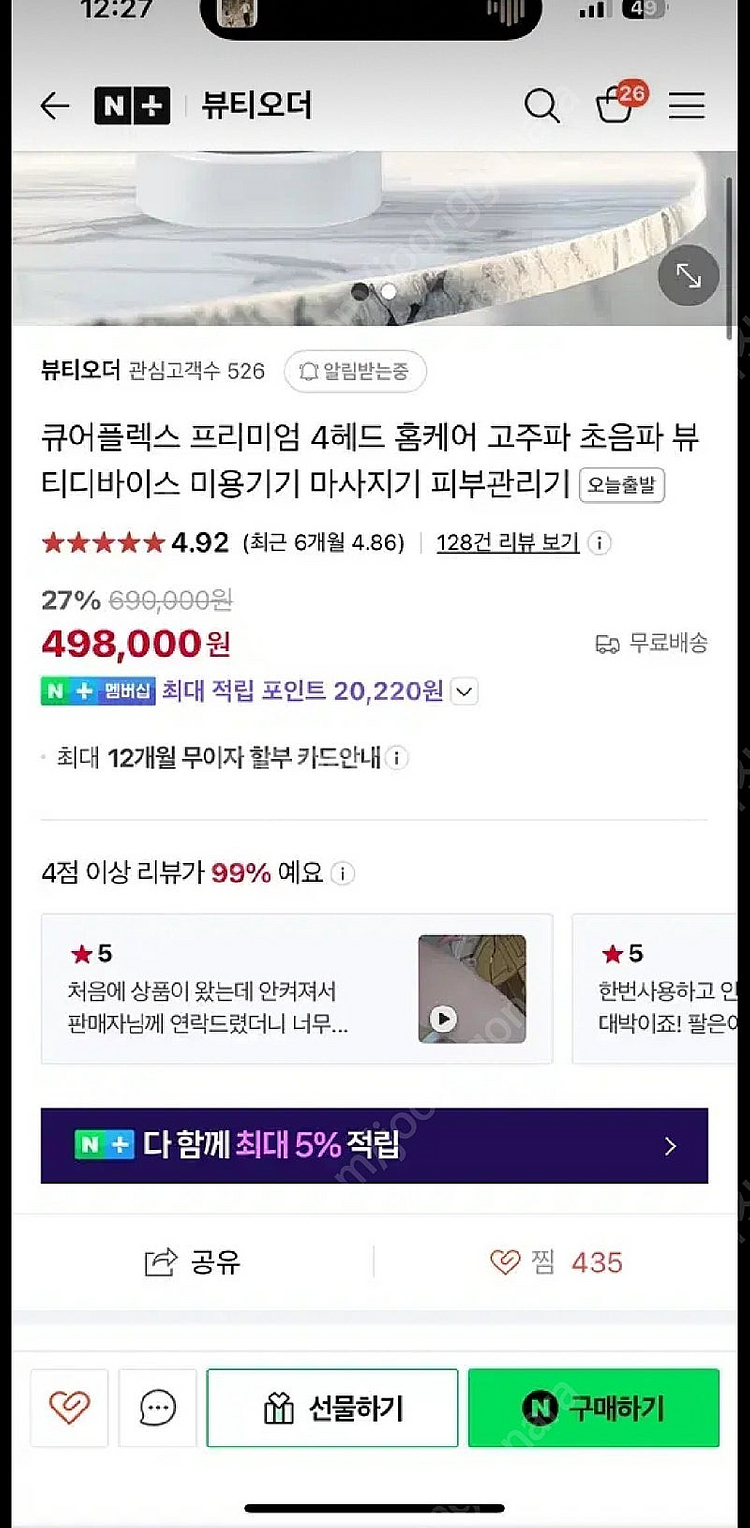750x1528 pixels.
Task: Open the 128건 리뷰 보기 link
Action: coord(508,543)
